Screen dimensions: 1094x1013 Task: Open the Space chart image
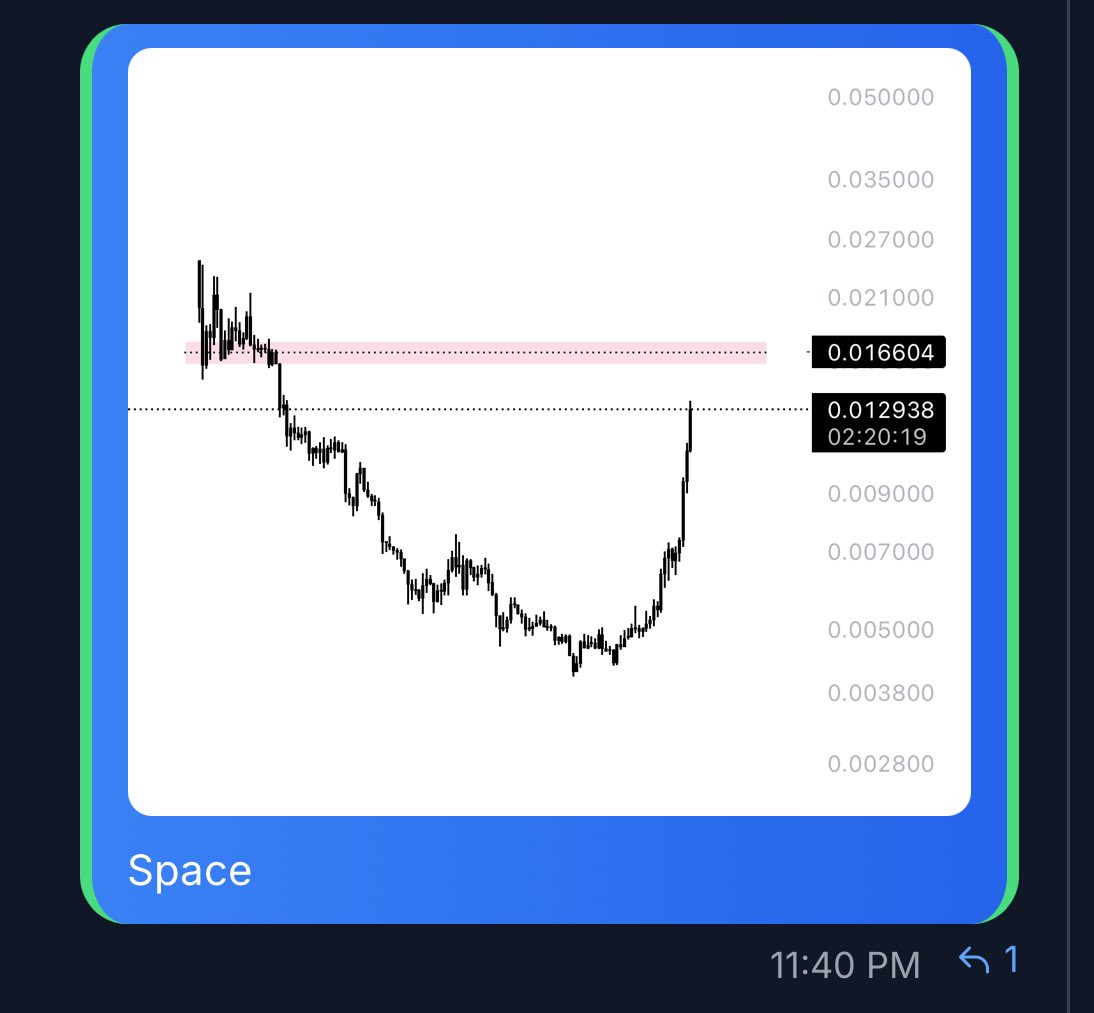tap(548, 432)
